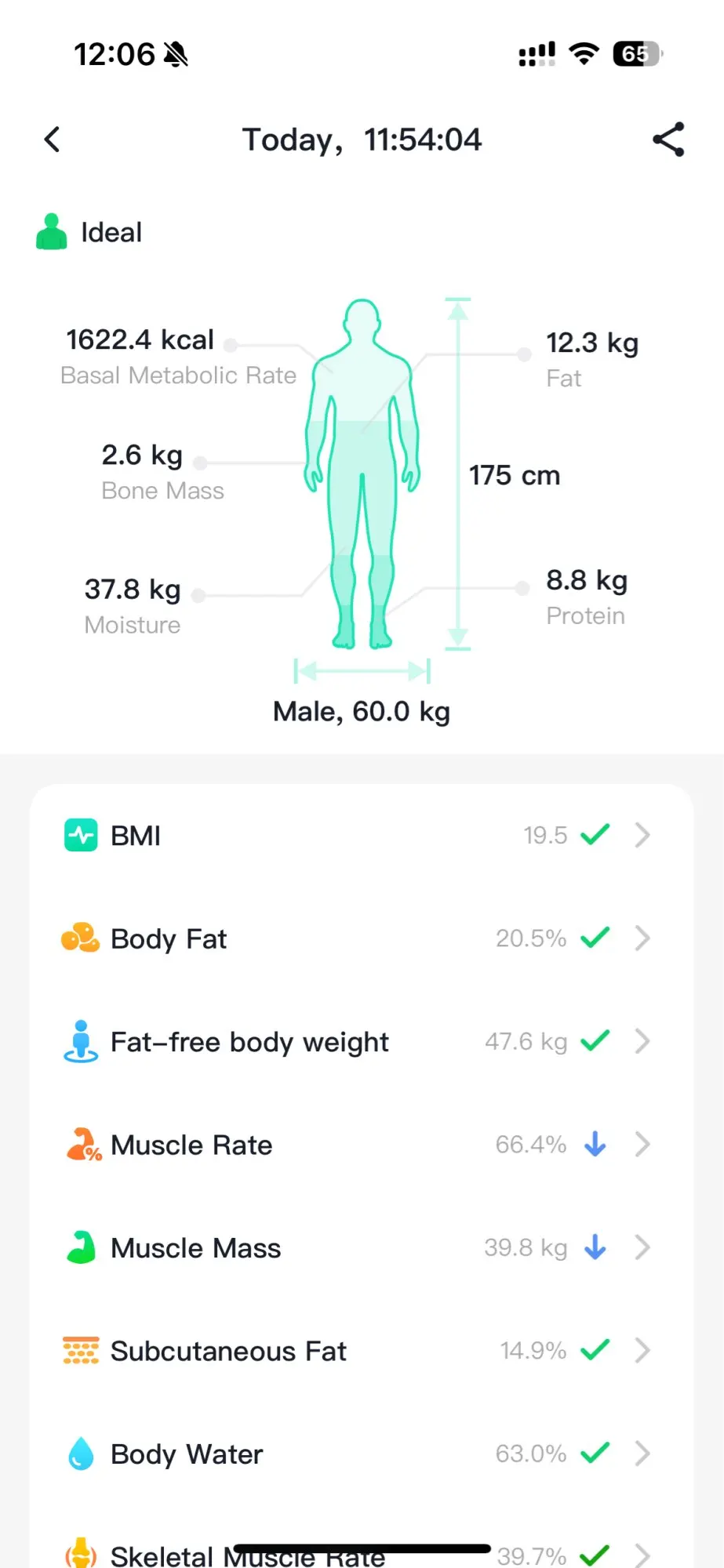Open the share icon
The image size is (724, 1568).
tap(668, 140)
